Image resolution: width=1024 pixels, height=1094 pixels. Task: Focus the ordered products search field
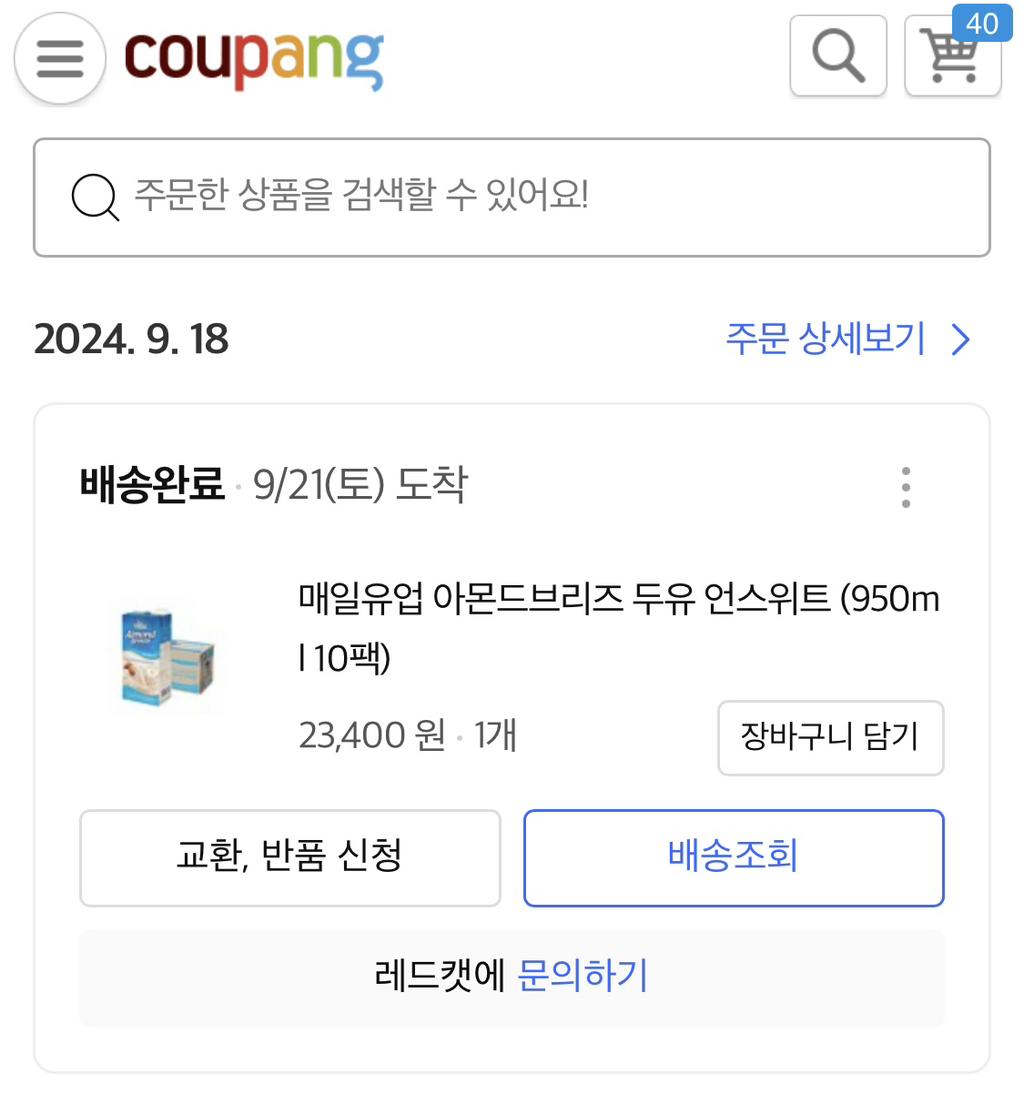pos(512,197)
